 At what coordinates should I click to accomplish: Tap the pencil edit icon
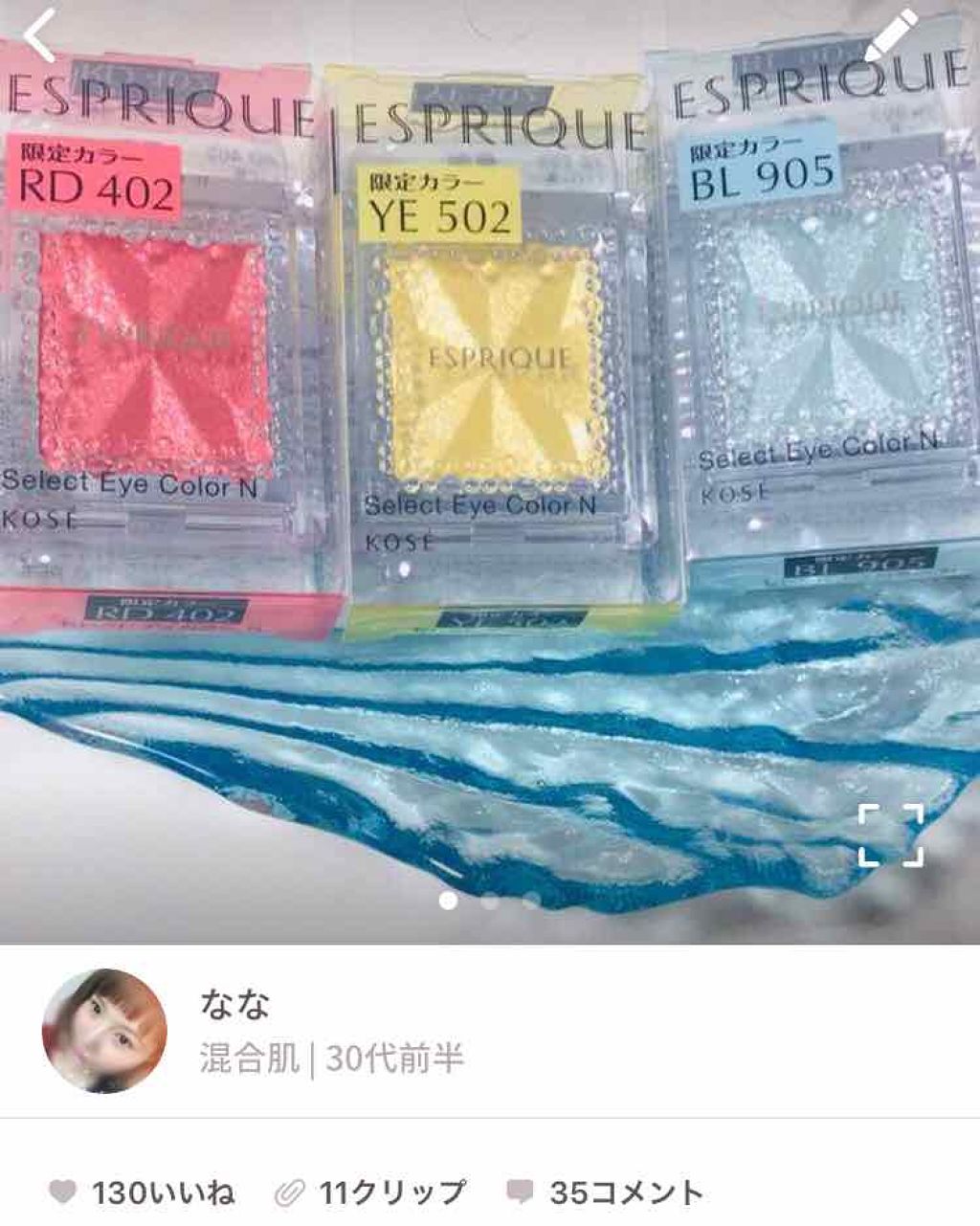click(893, 38)
